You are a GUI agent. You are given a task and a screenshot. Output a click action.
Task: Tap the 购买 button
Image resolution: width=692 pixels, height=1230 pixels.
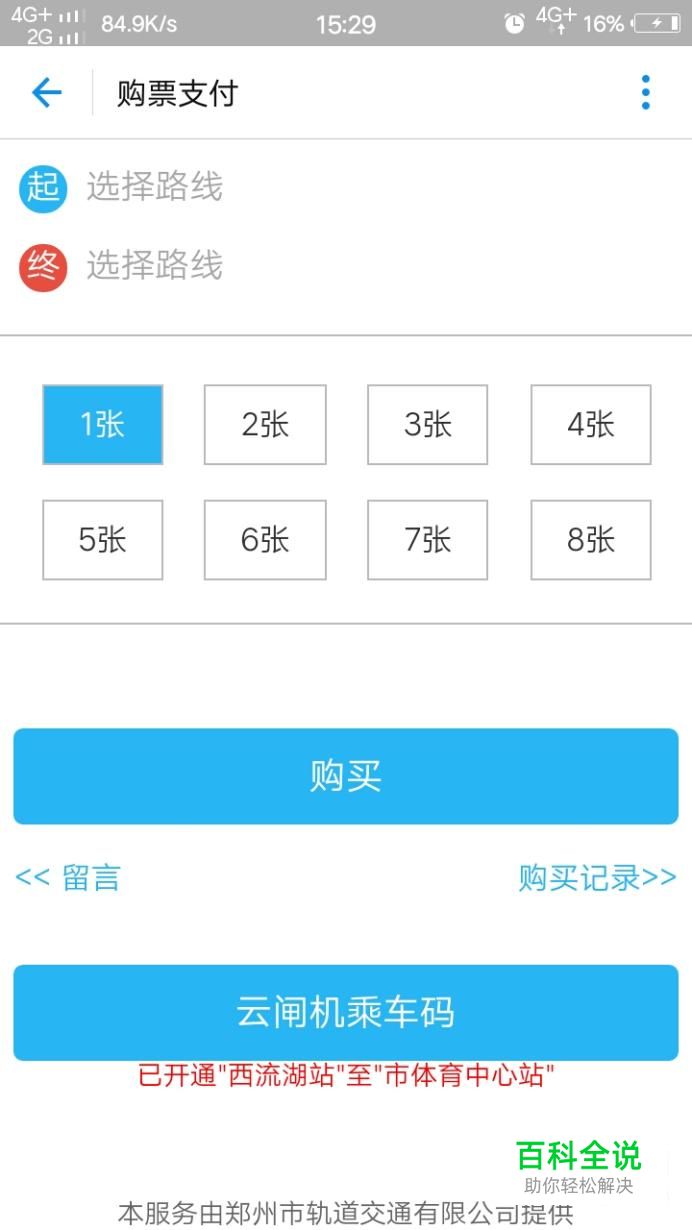point(346,776)
